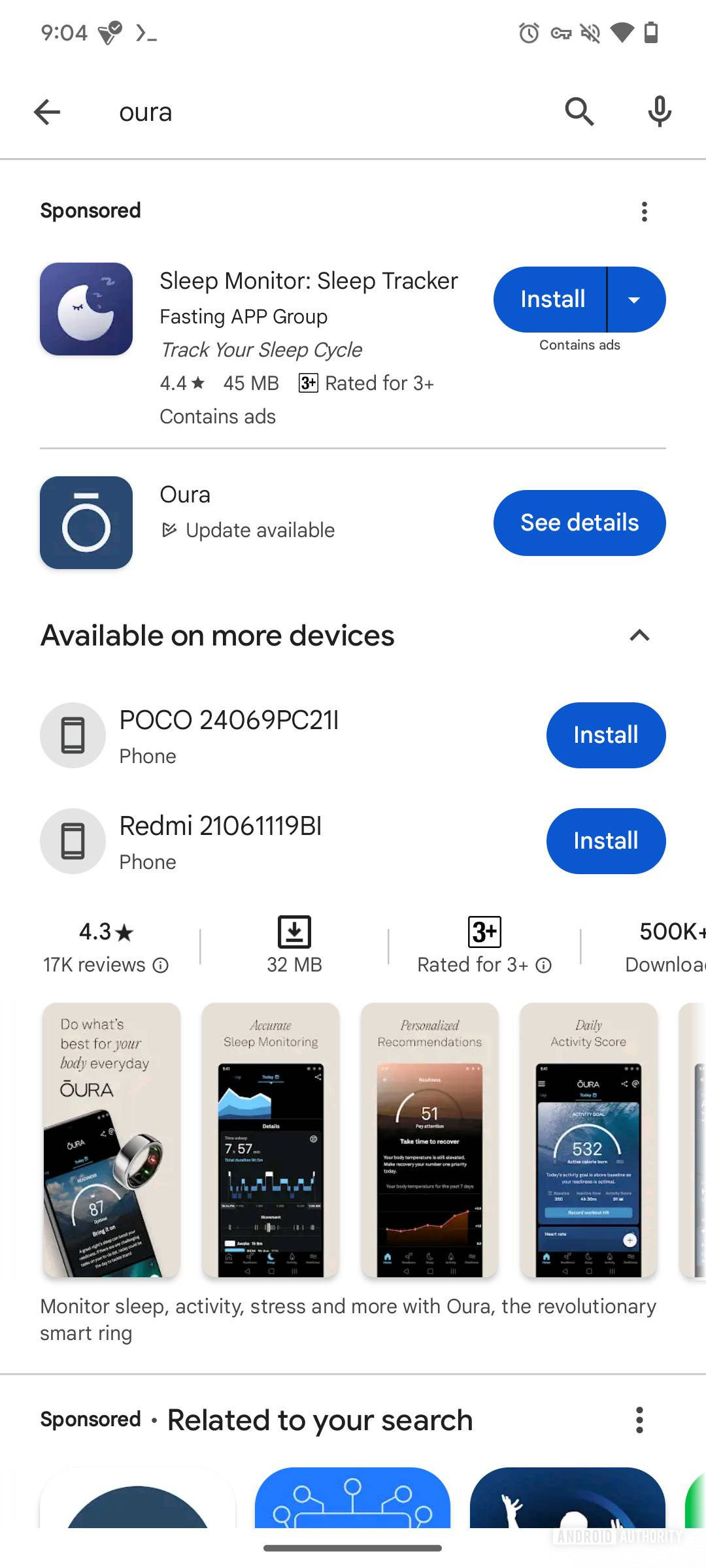Install Oura on POCO 24069PC21I phone
The image size is (706, 1568).
tap(605, 735)
